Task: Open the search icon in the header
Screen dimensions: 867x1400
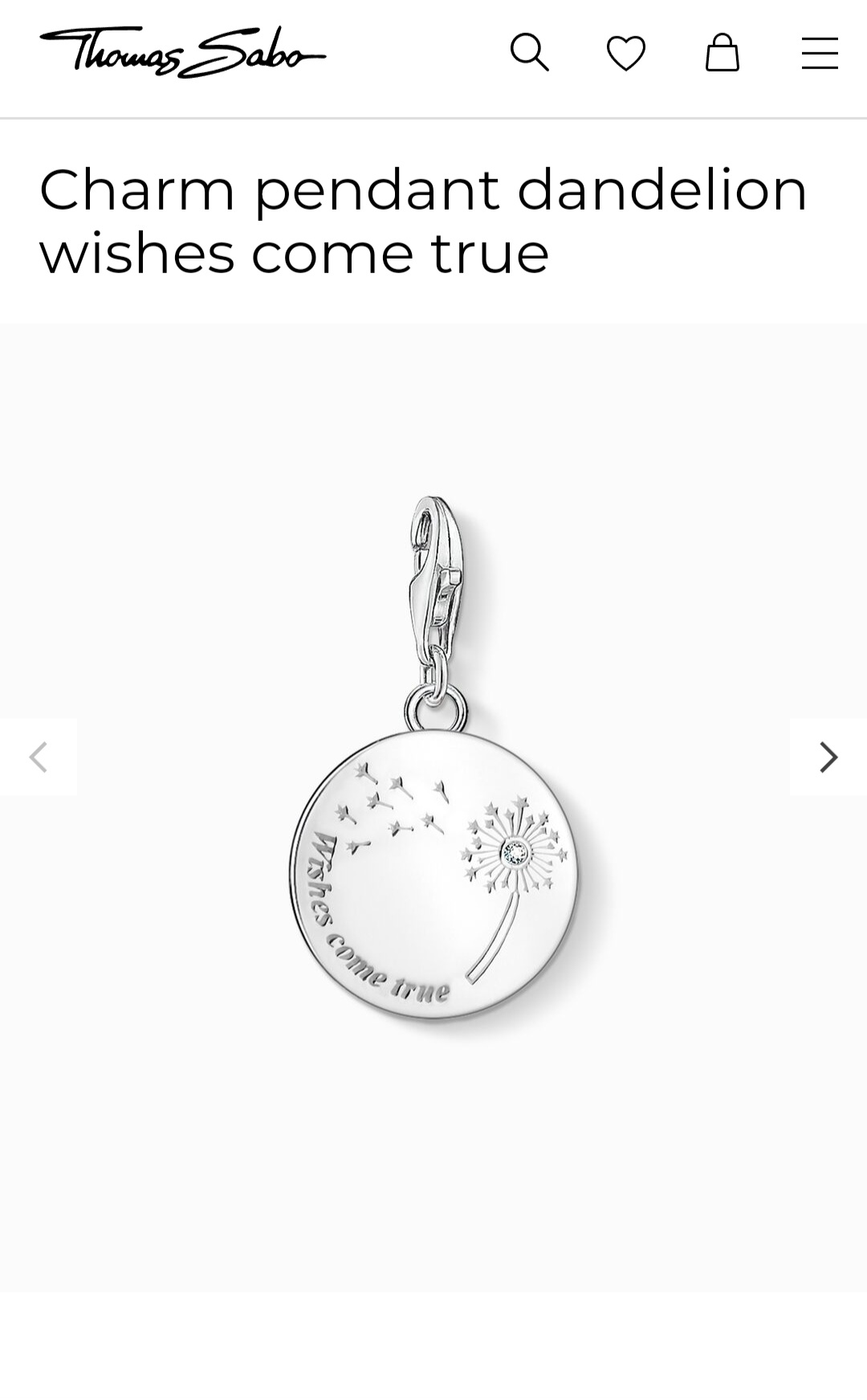Action: tap(530, 53)
